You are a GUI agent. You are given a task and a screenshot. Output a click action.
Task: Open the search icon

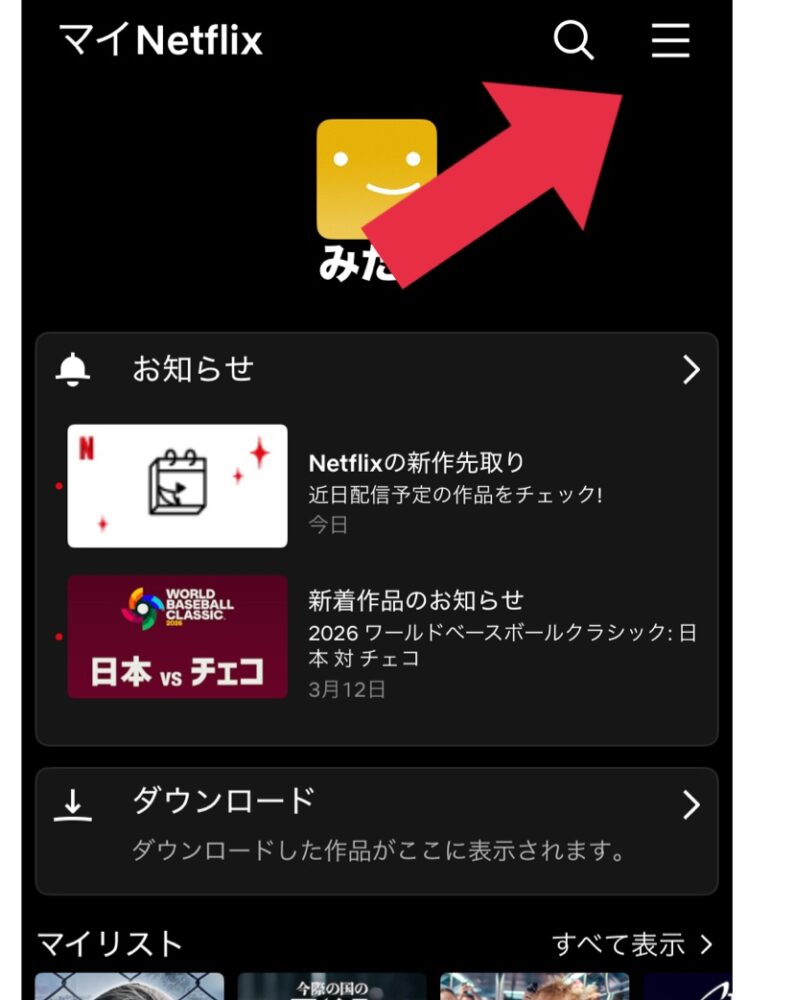coord(573,41)
